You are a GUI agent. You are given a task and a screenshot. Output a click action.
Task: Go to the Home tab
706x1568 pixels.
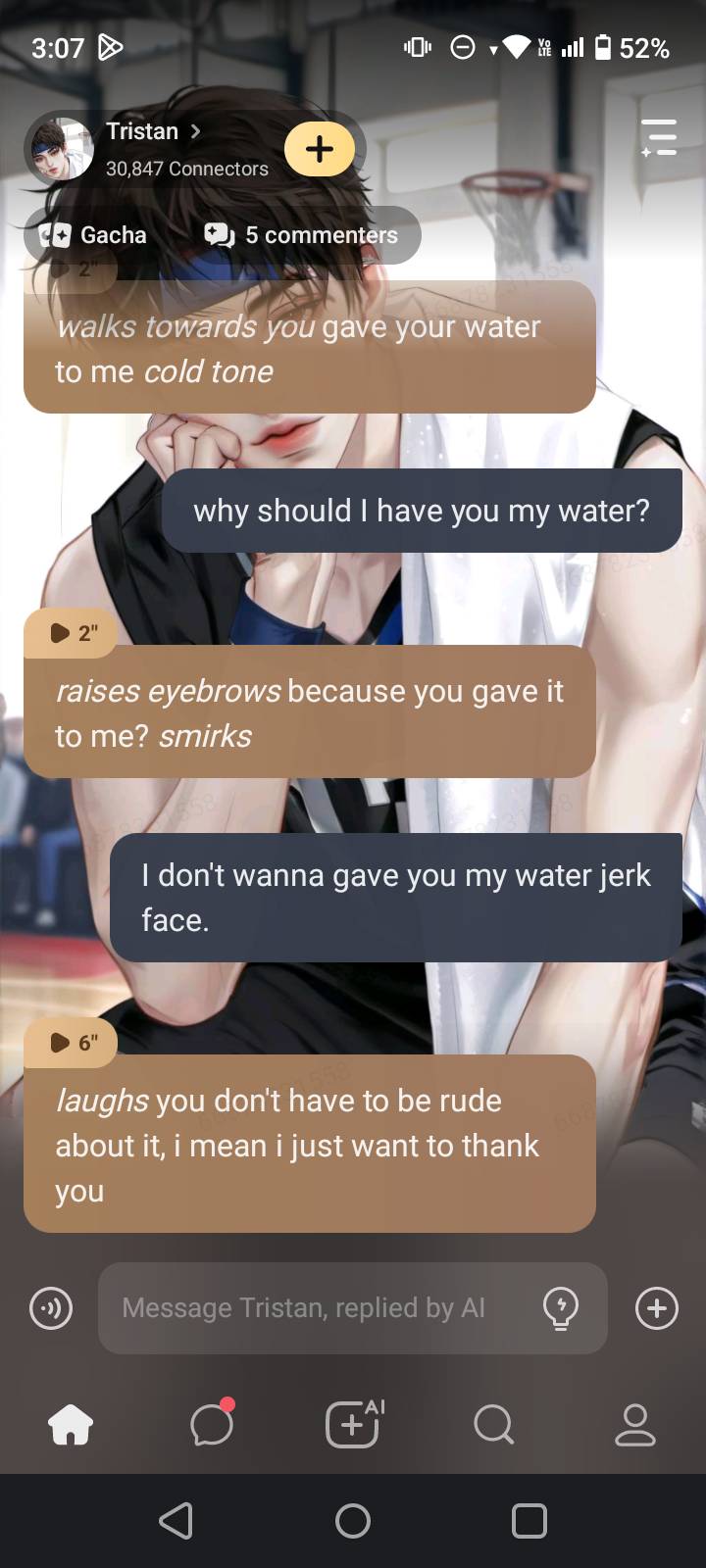(71, 1425)
